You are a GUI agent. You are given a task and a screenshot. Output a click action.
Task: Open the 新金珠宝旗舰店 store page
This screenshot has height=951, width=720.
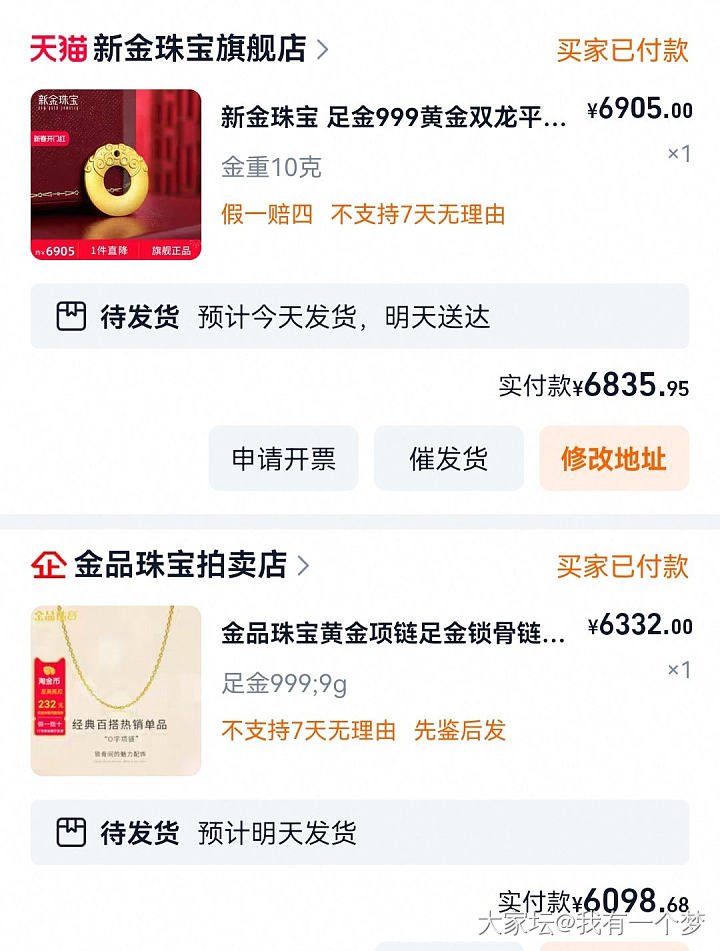coord(199,49)
